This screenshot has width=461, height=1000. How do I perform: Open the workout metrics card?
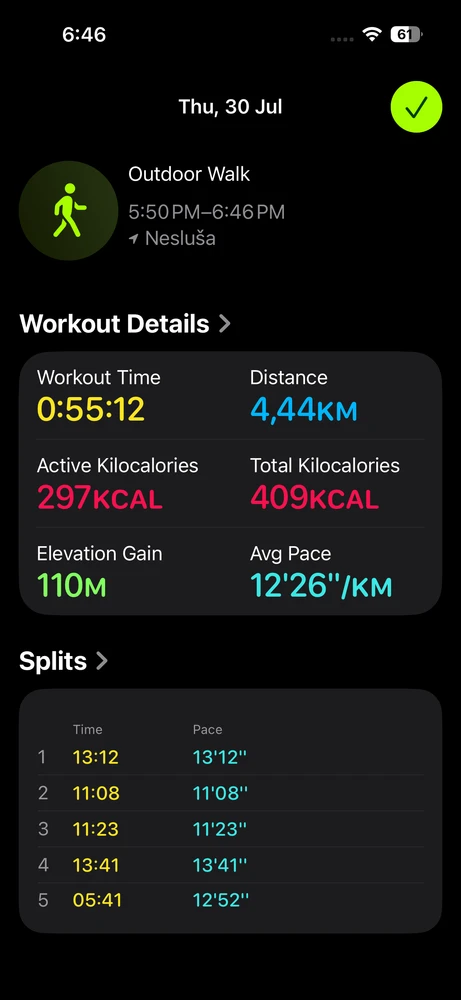230,483
